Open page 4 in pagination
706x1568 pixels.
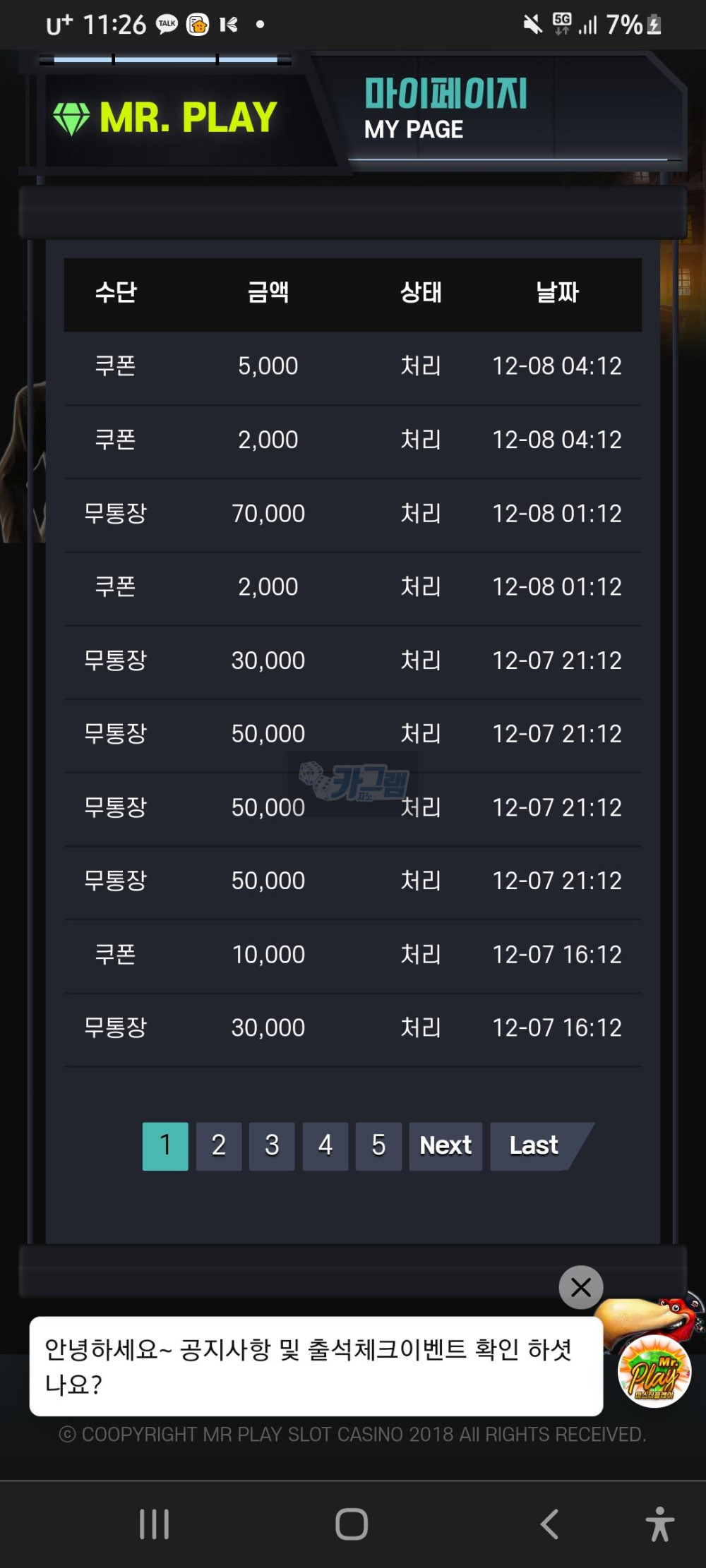325,1145
